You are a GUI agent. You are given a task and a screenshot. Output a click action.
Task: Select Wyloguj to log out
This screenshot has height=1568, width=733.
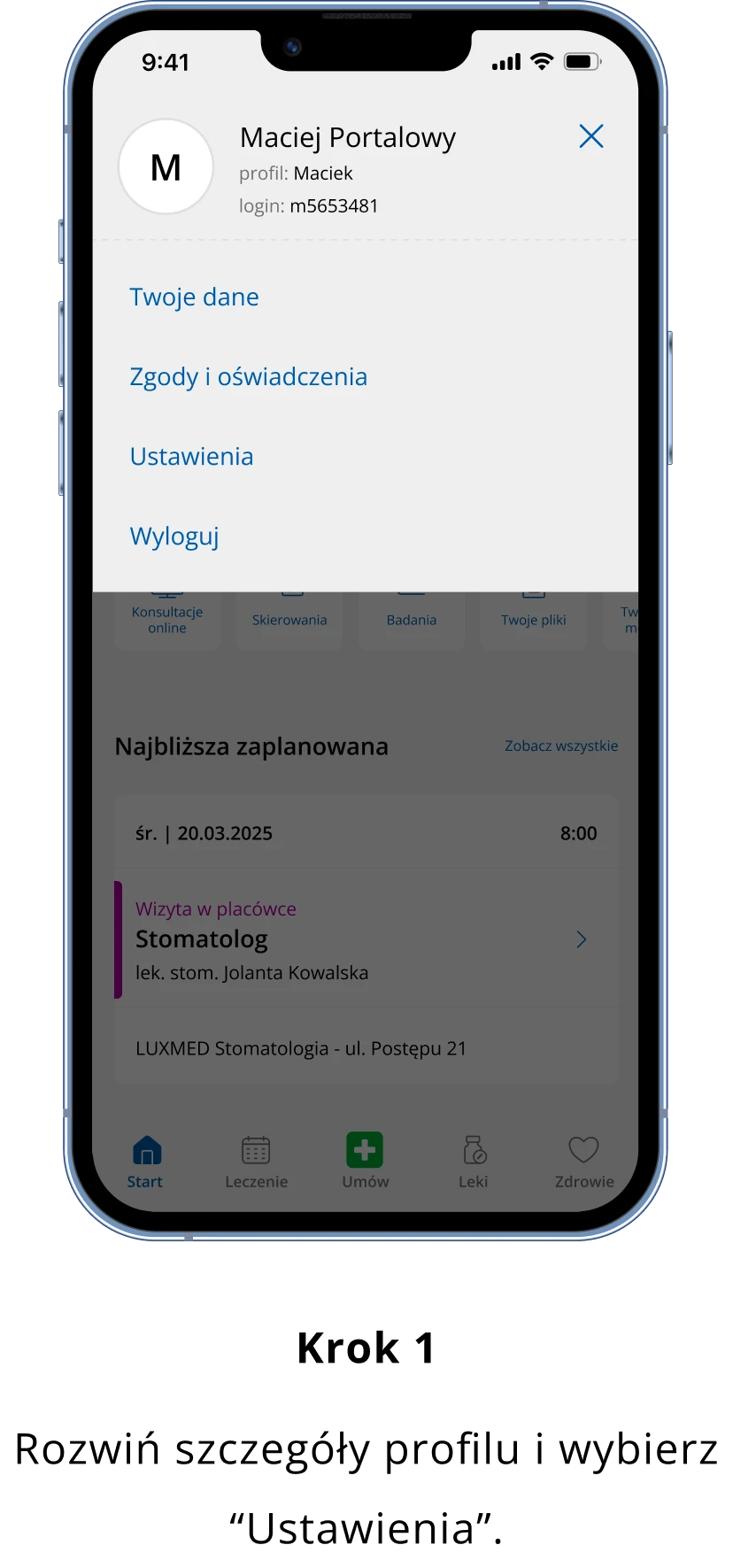(174, 537)
